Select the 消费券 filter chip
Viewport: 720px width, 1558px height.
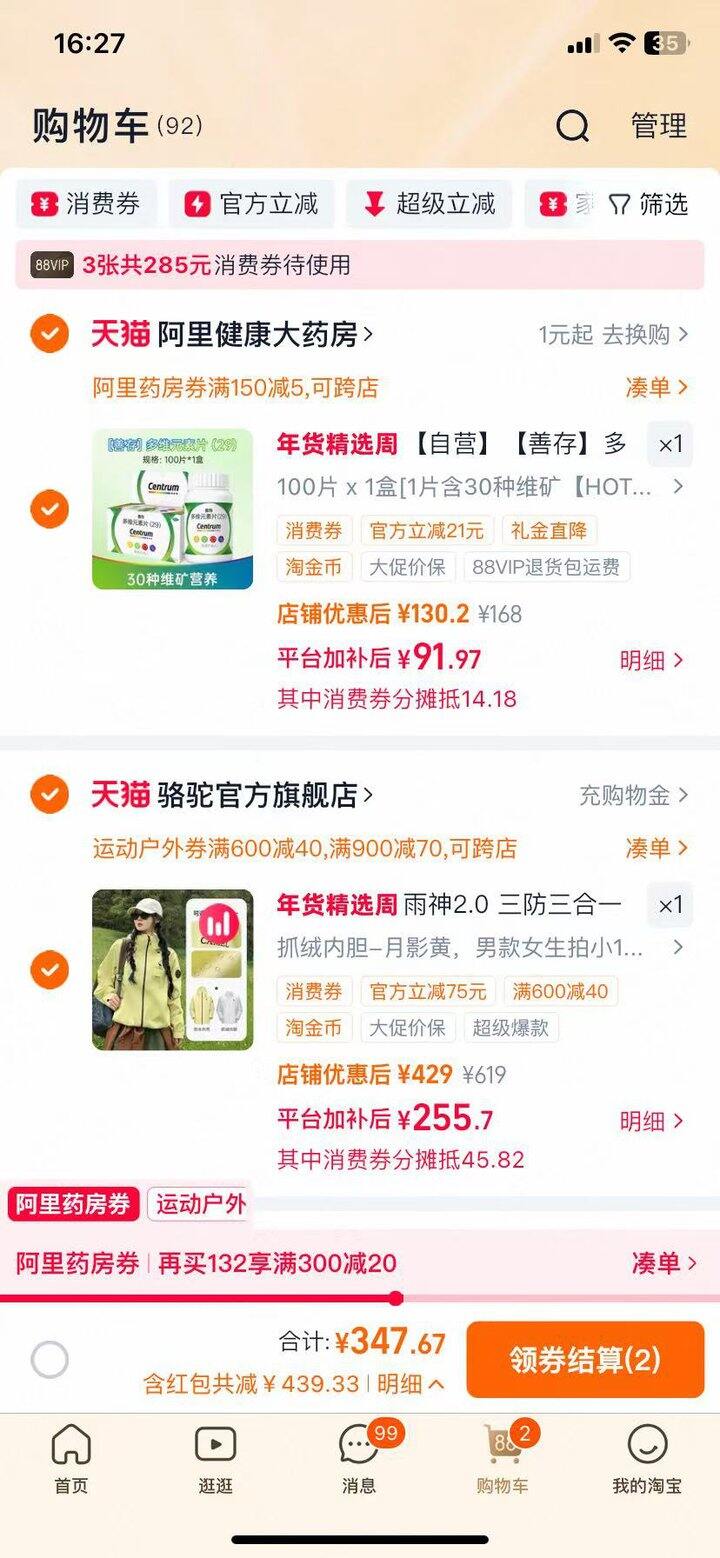tap(87, 204)
